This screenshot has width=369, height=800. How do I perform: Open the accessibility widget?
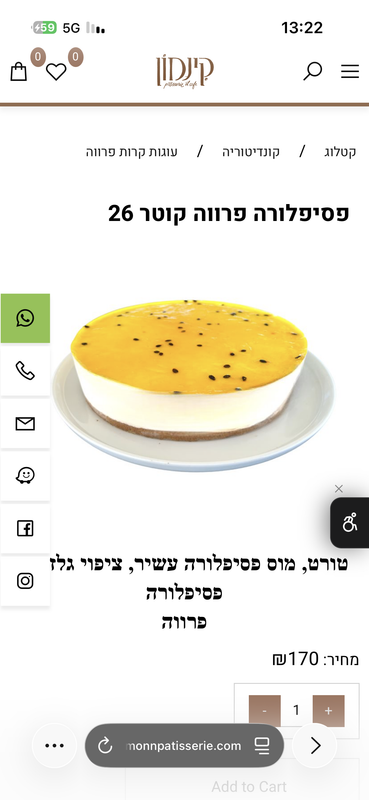tap(350, 523)
